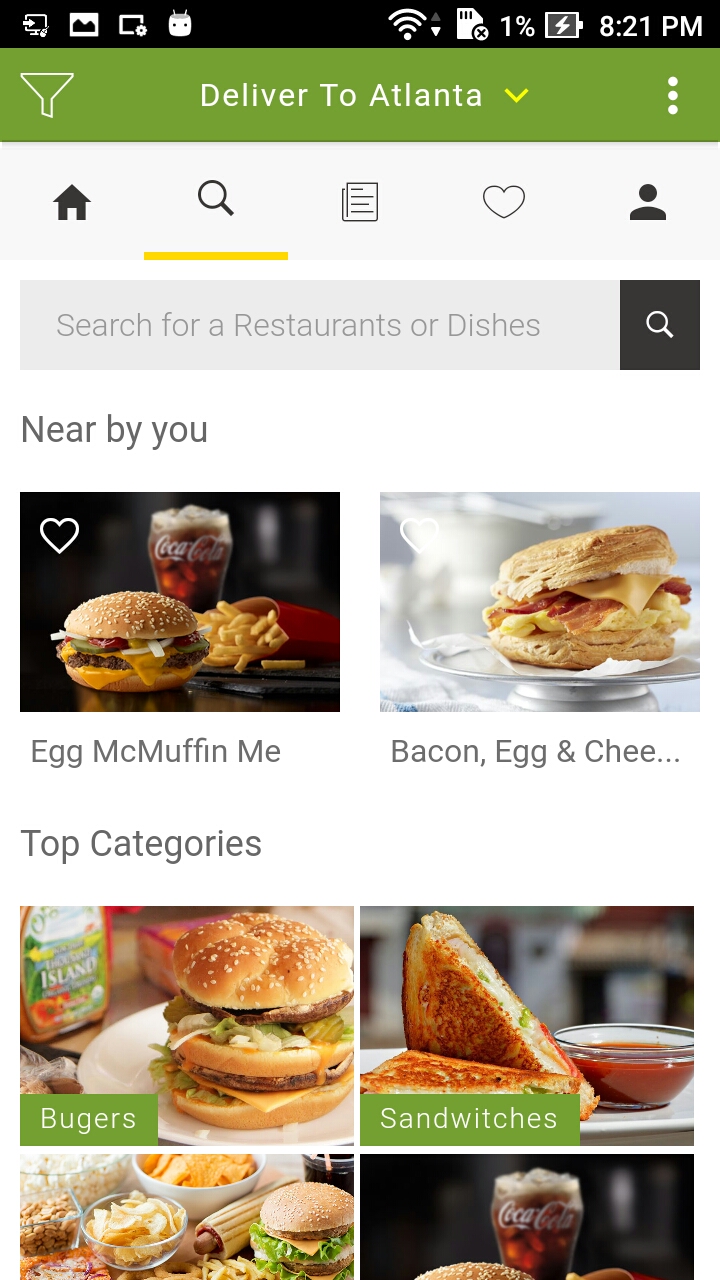Open the overflow menu
Viewport: 720px width, 1280px height.
pos(673,96)
